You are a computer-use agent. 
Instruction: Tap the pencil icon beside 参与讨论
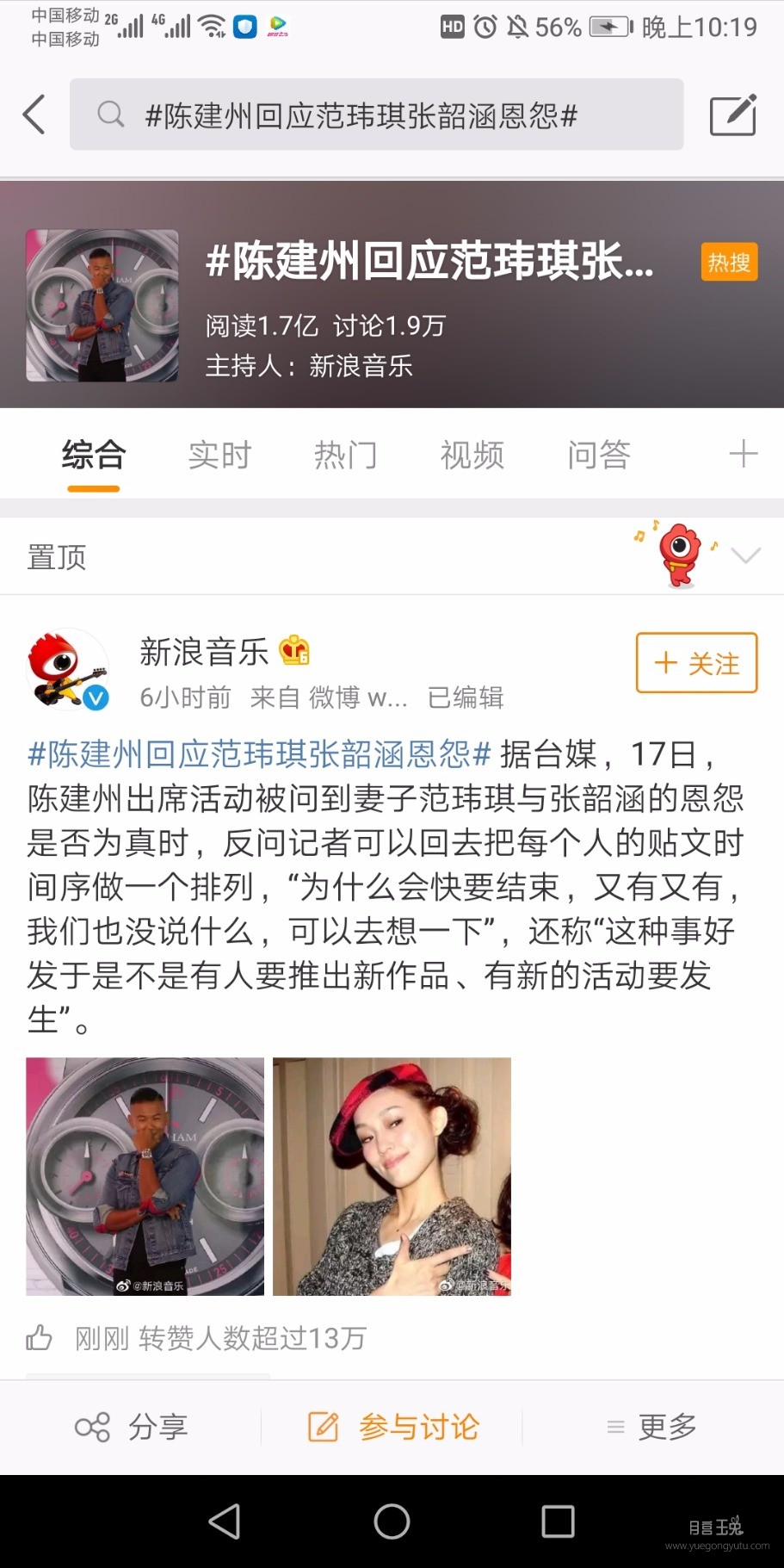[323, 1425]
